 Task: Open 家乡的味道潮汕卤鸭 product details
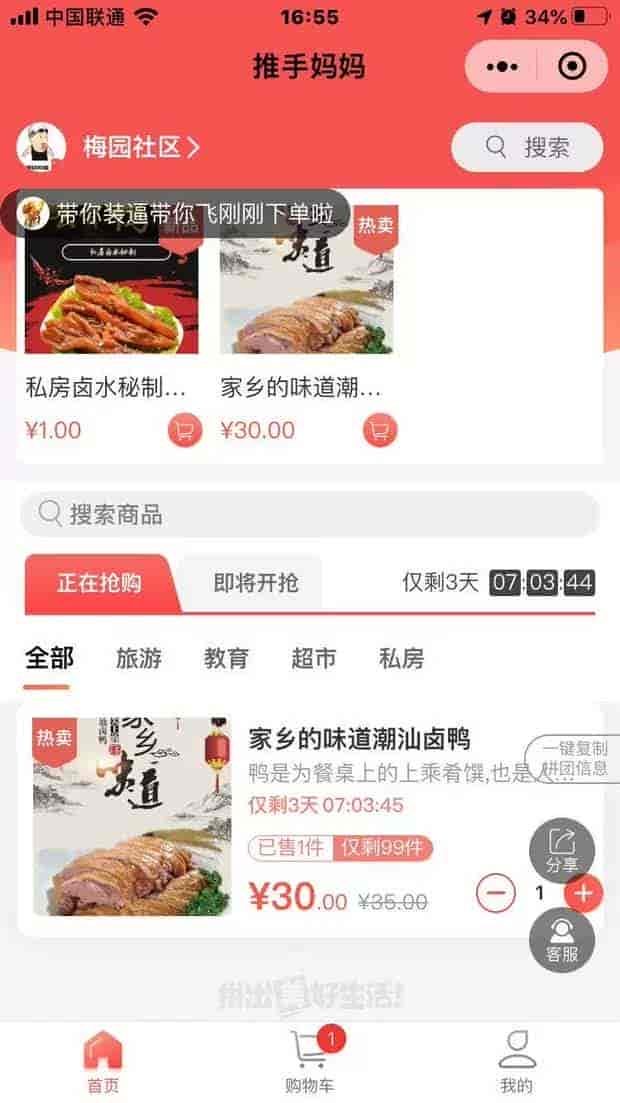[358, 741]
